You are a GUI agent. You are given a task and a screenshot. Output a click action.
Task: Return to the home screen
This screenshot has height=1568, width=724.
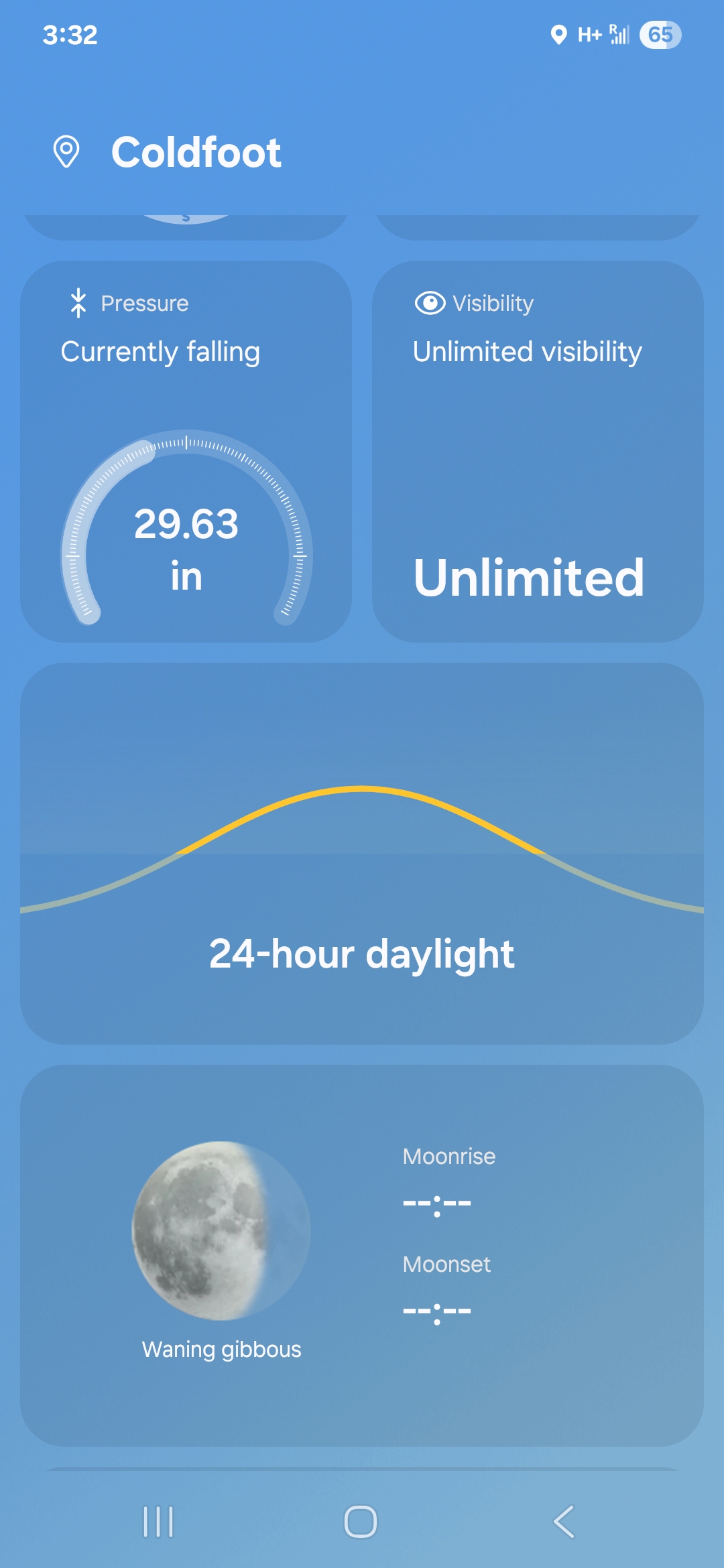coord(361,1521)
